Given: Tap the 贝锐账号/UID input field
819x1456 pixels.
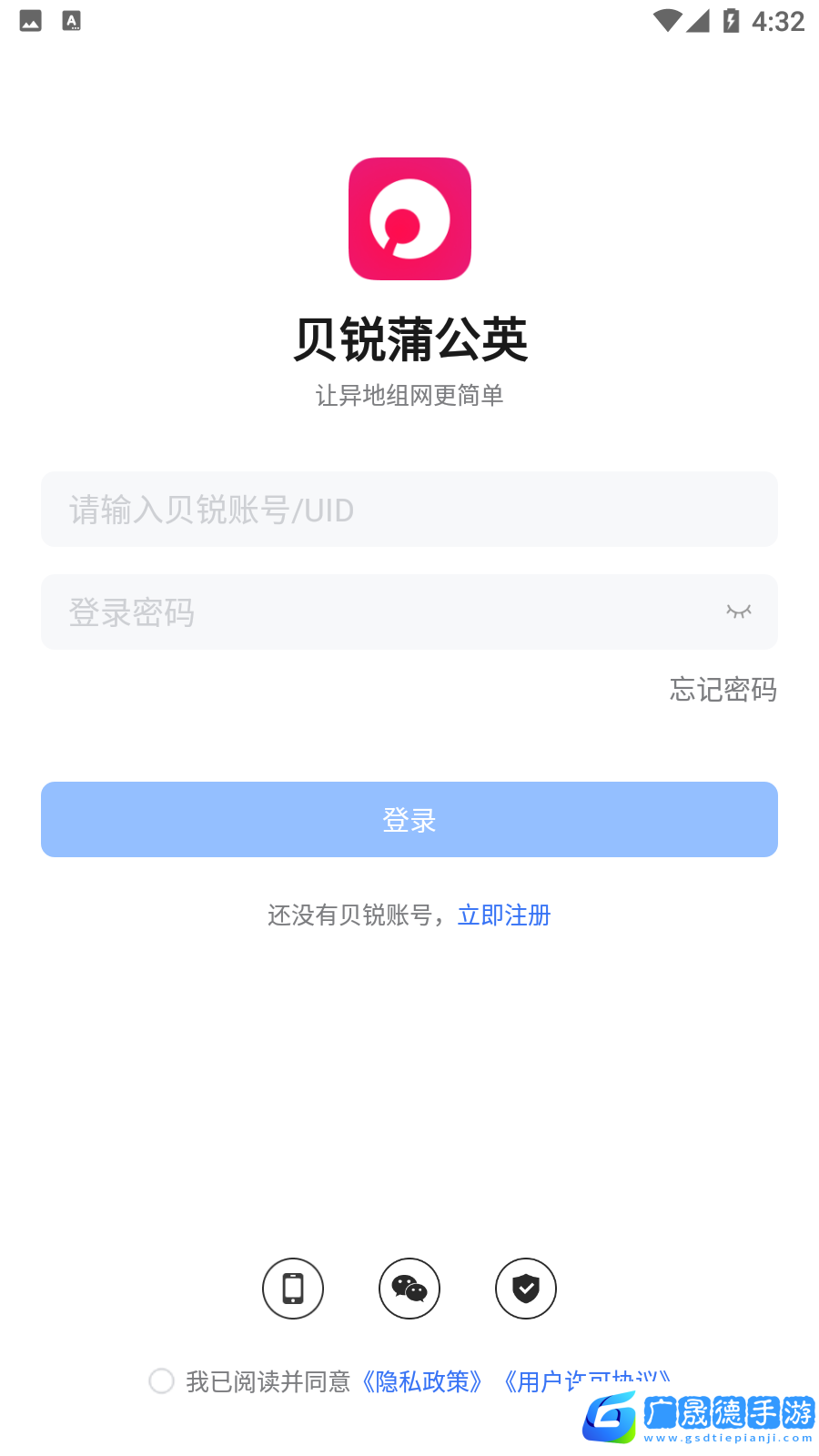Looking at the screenshot, I should coord(409,510).
